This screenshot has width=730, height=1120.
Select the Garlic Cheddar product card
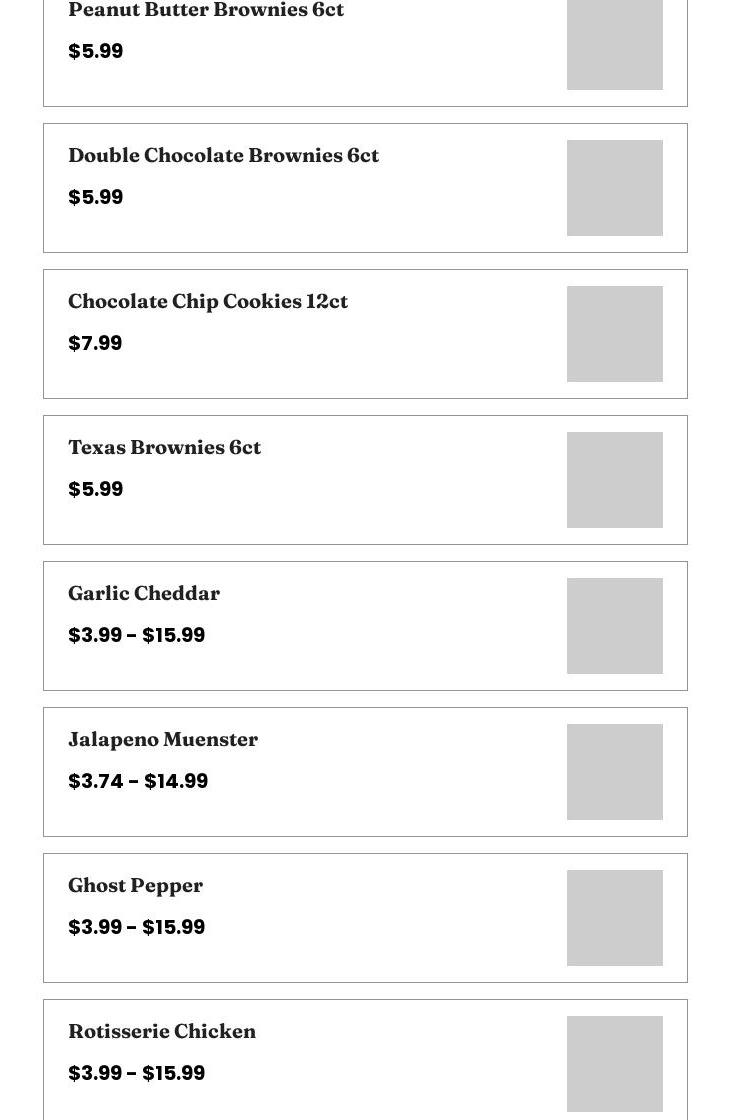coord(365,626)
